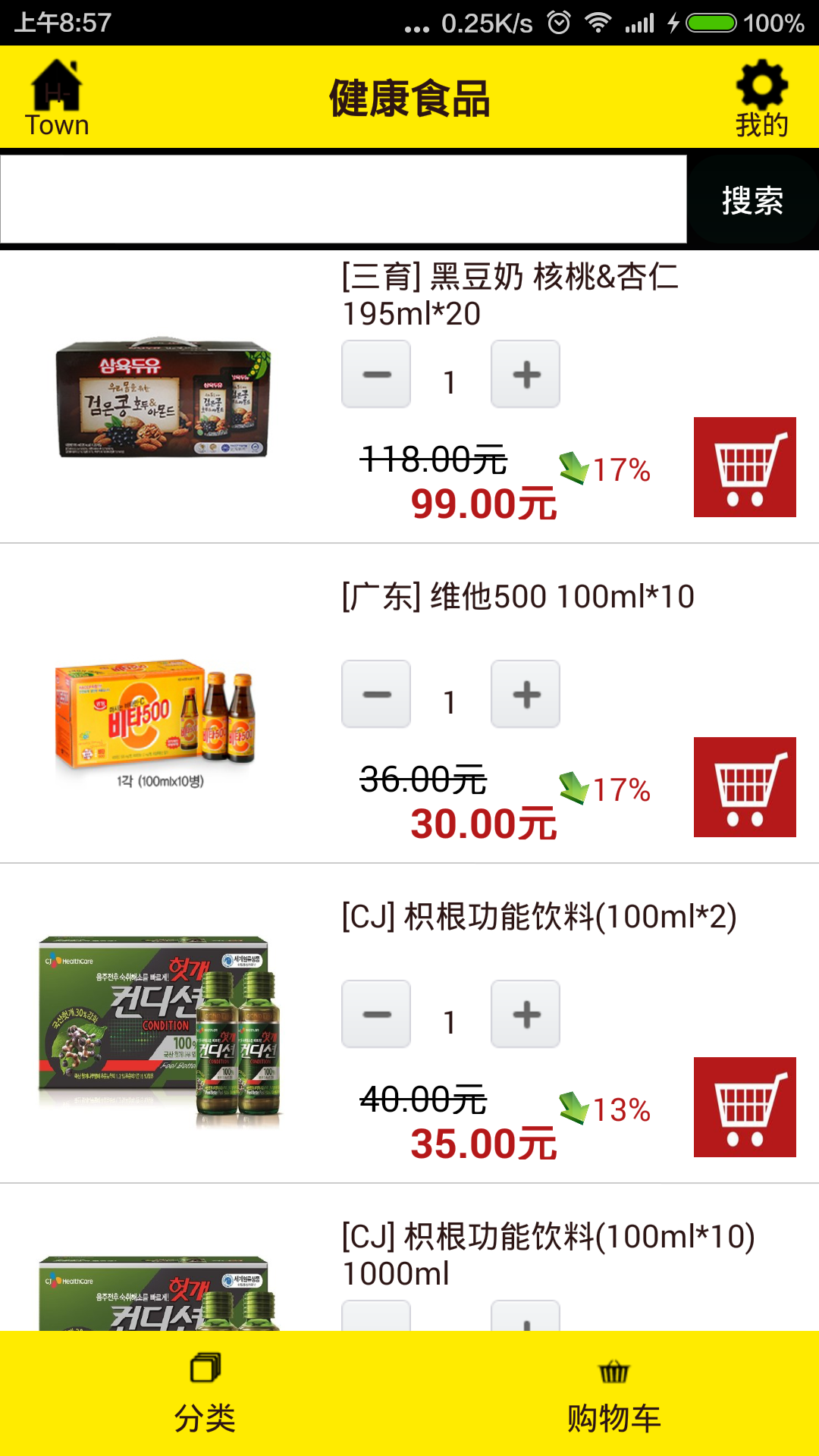The width and height of the screenshot is (819, 1456).
Task: Switch to the 分类 tab
Action: pyautogui.click(x=205, y=1394)
